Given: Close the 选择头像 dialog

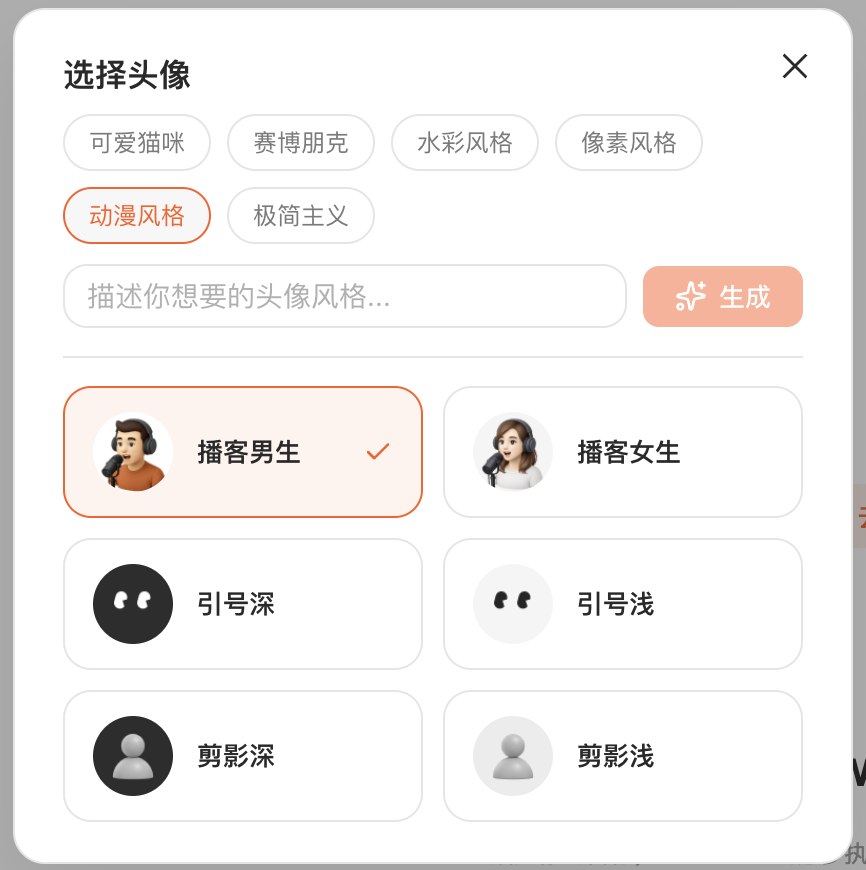Looking at the screenshot, I should 795,67.
